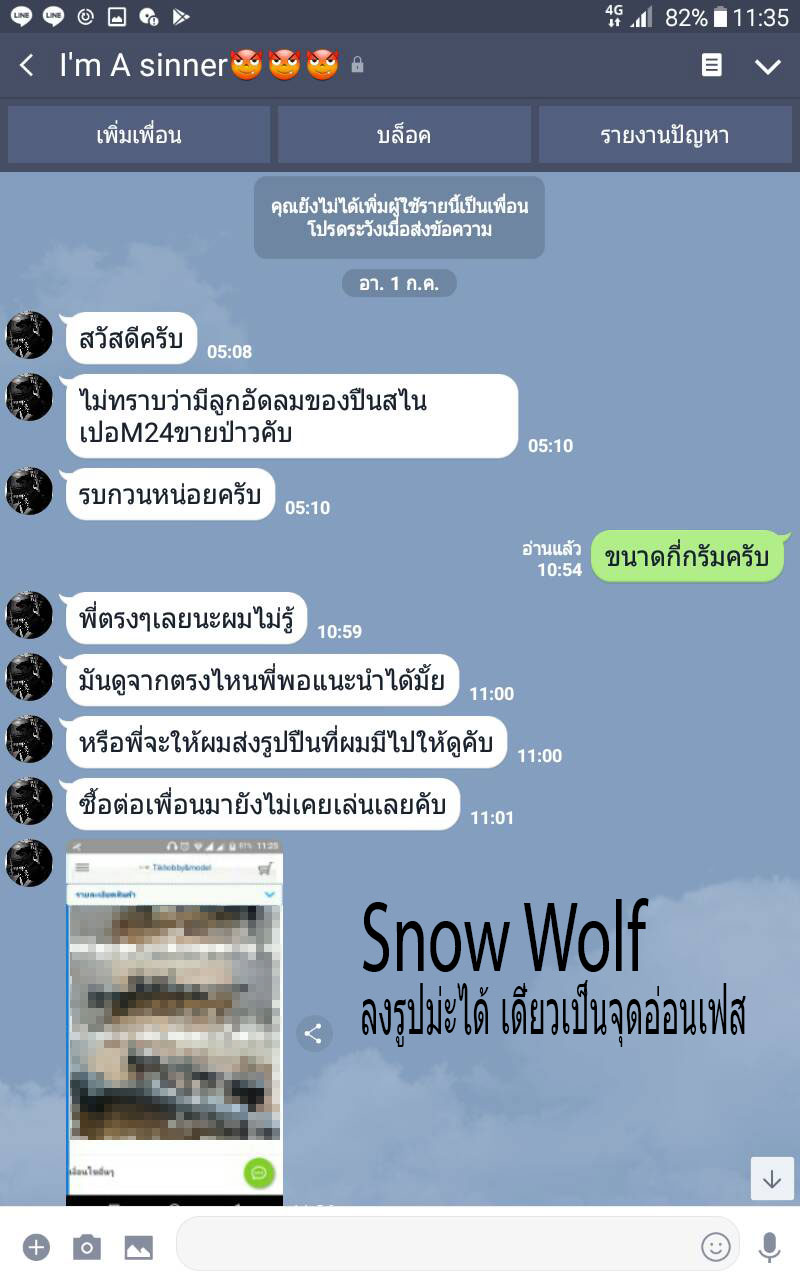View sender's profile from the สวัสดีครับ avatar
The width and height of the screenshot is (800, 1280).
[x=29, y=335]
